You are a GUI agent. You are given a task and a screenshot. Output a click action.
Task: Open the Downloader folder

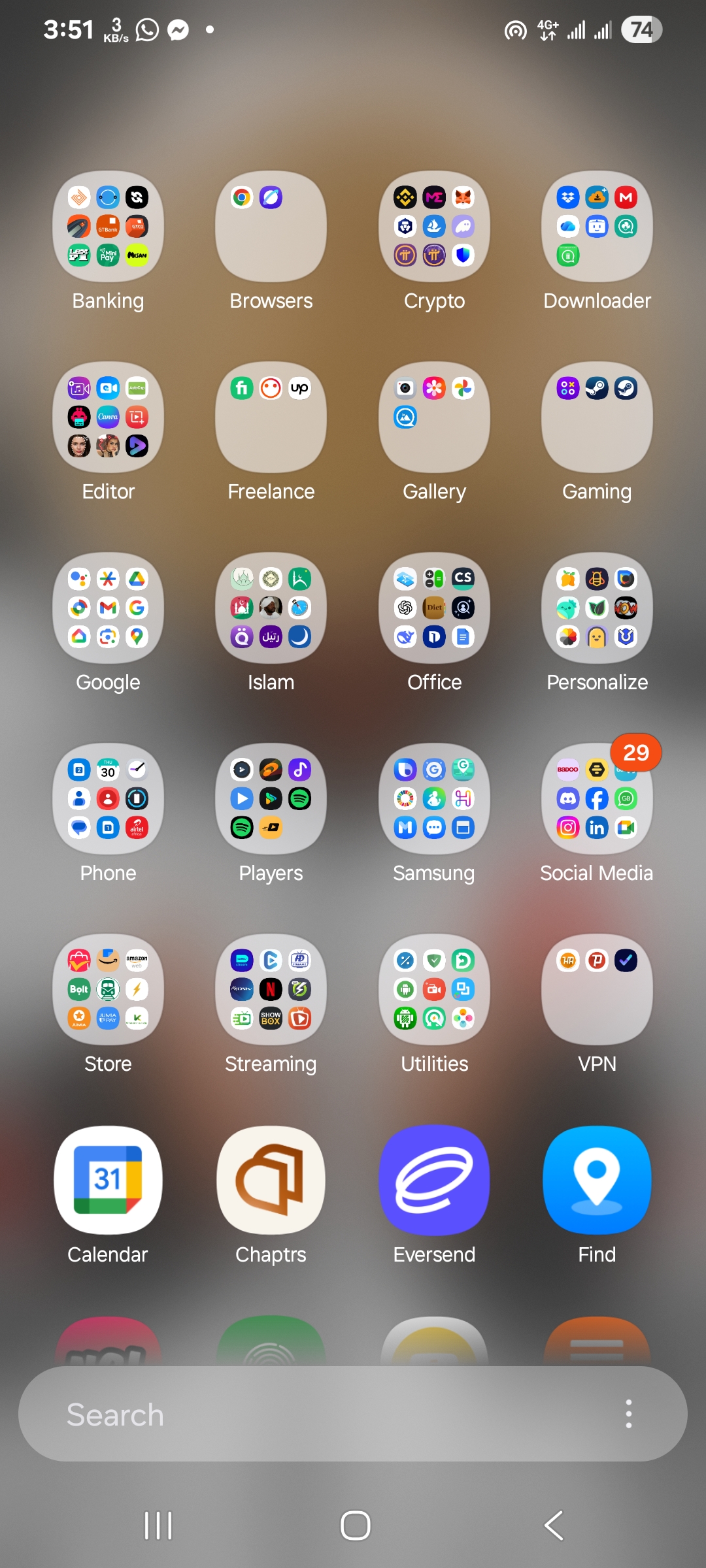(597, 227)
